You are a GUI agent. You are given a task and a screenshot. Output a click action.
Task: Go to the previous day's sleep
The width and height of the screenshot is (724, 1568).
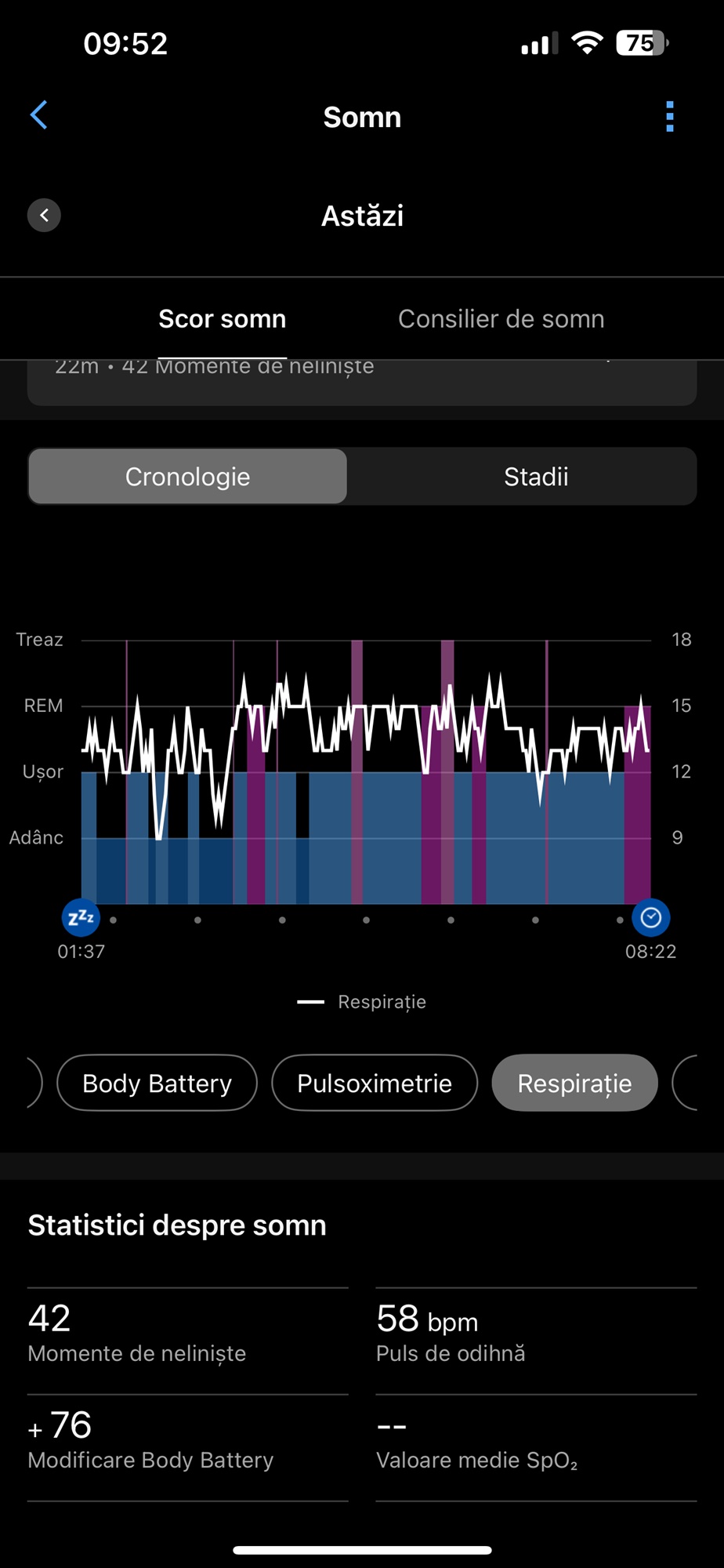pyautogui.click(x=44, y=215)
